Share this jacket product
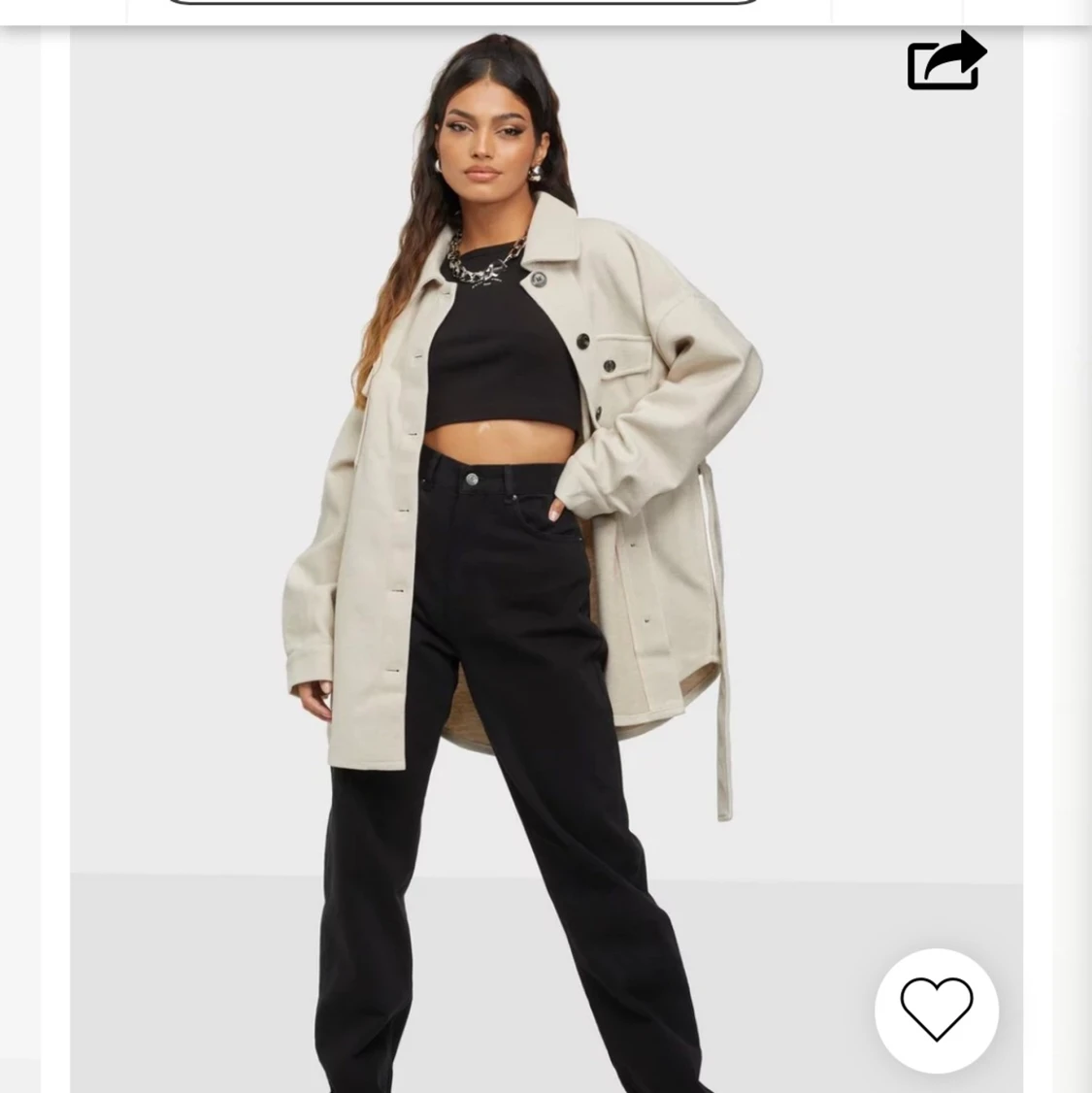The image size is (1092, 1093). (945, 62)
